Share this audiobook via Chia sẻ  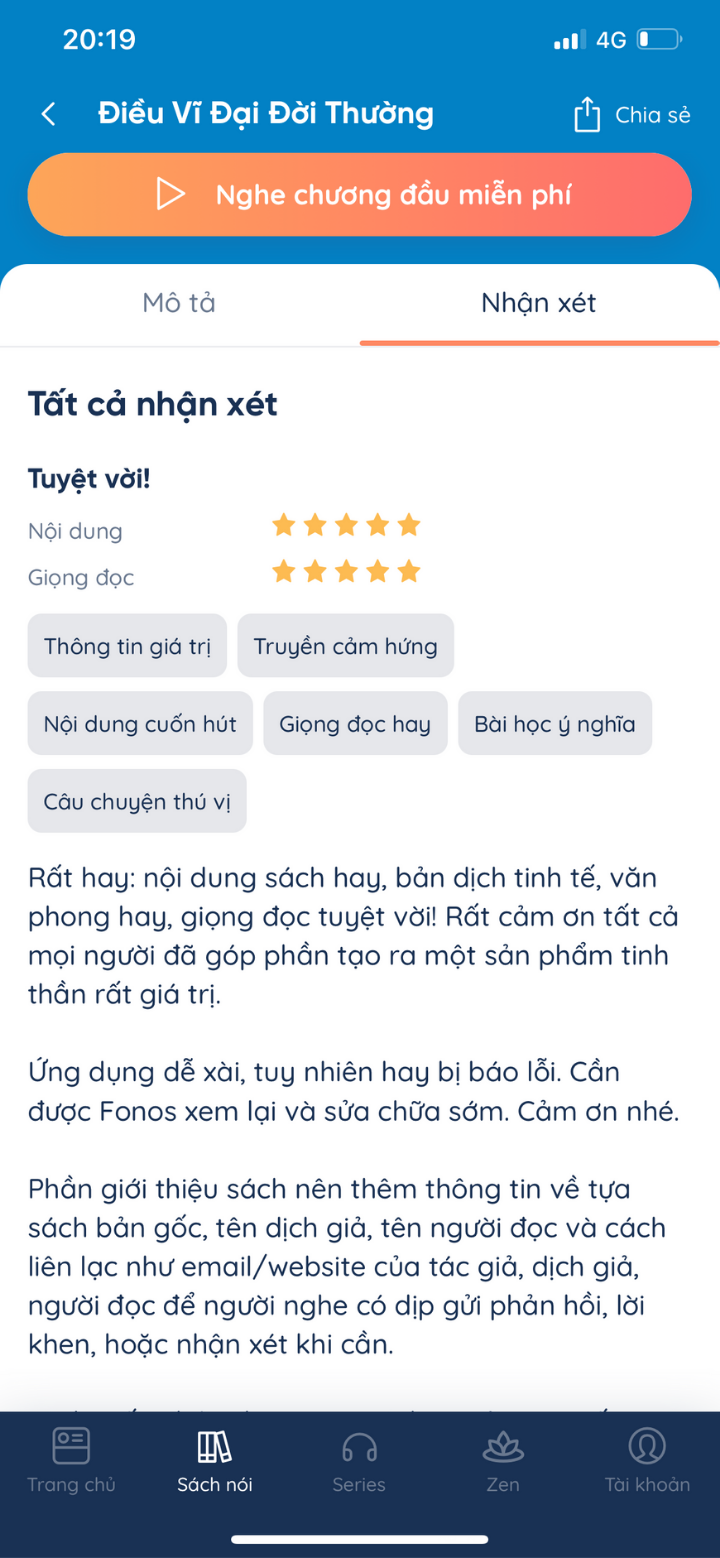point(632,115)
